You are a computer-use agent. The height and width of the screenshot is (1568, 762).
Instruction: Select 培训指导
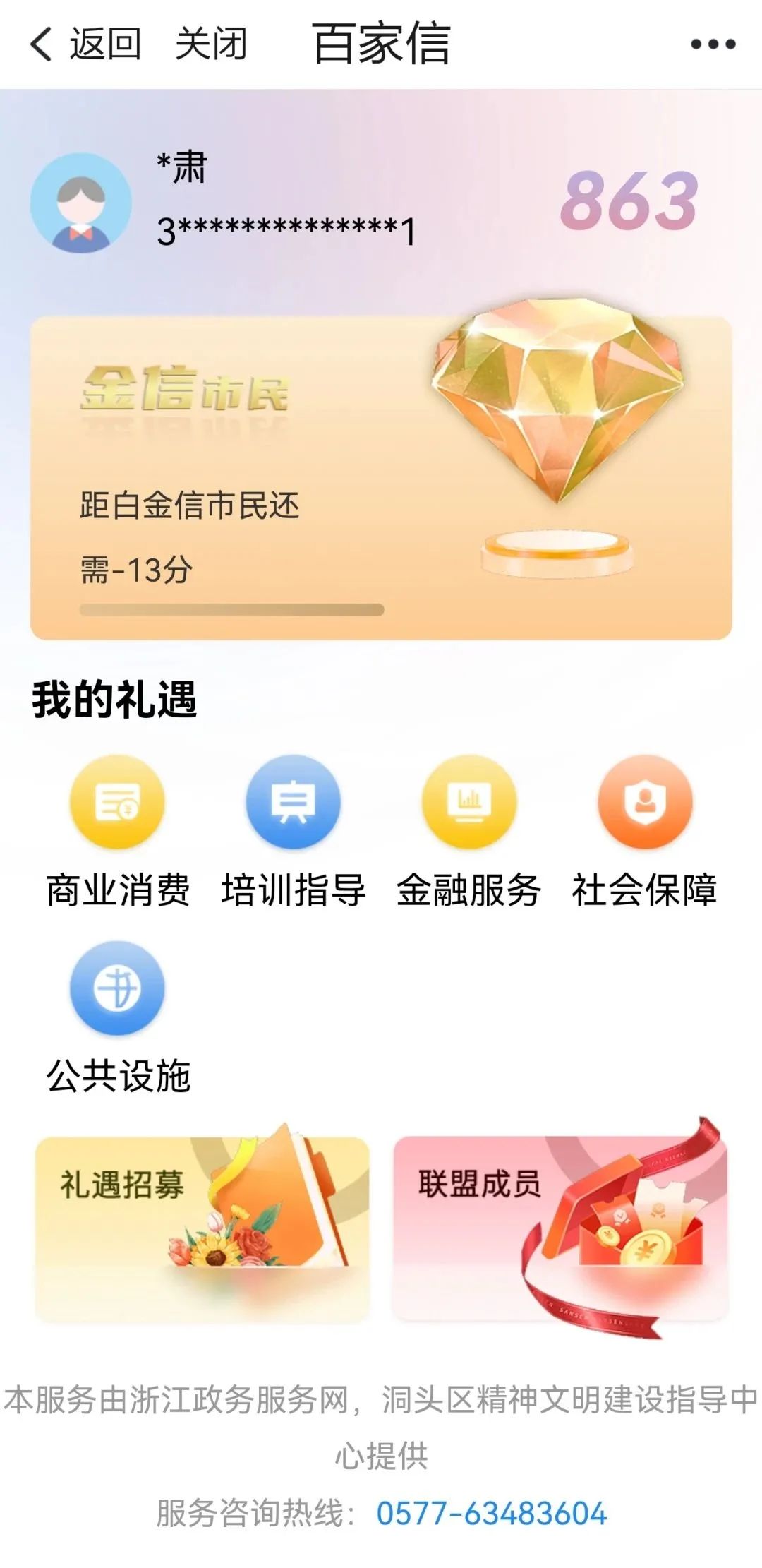293,831
